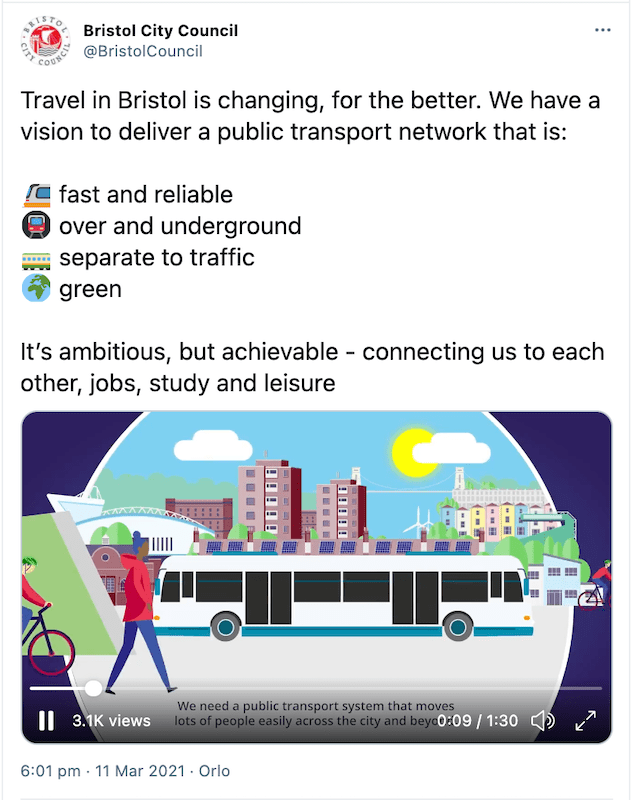The width and height of the screenshot is (643, 800).
Task: Expand the video to fullscreen
Action: [585, 720]
